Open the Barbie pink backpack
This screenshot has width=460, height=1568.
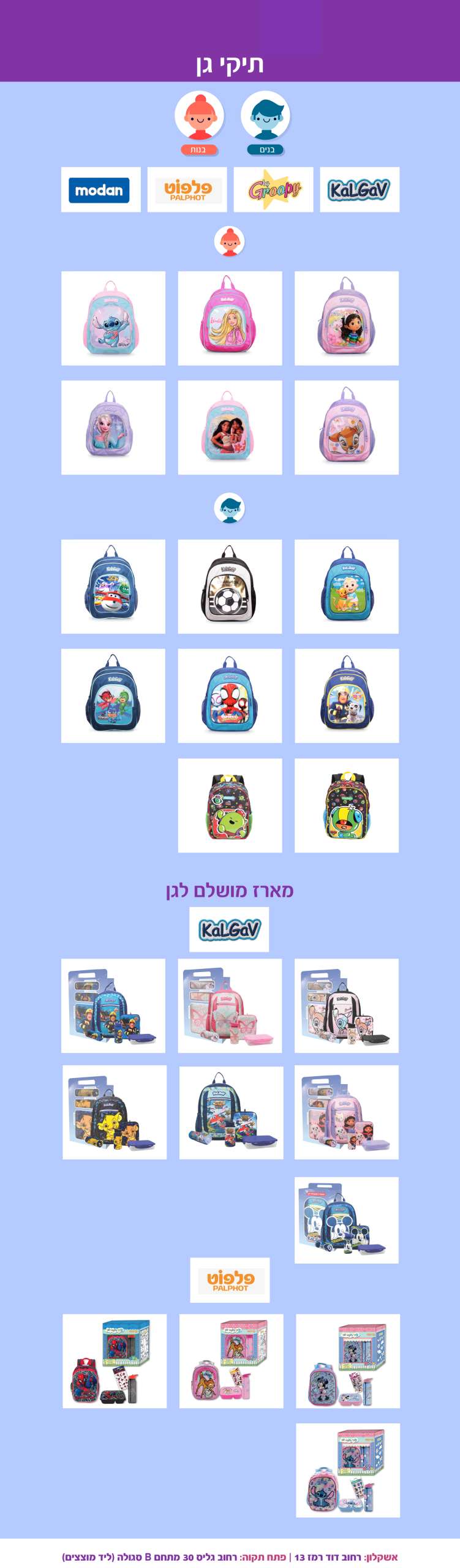[x=230, y=318]
